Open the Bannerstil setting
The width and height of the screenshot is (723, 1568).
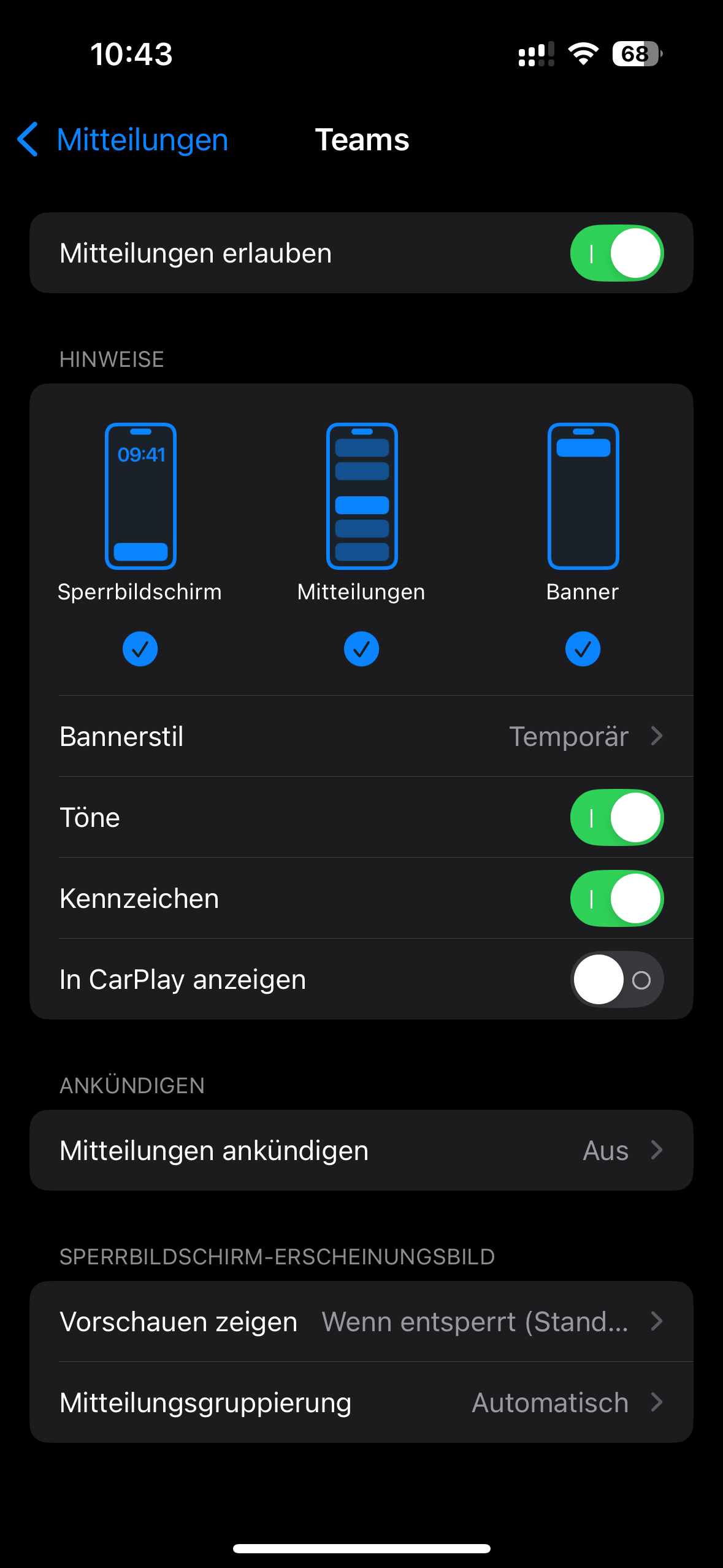point(361,736)
